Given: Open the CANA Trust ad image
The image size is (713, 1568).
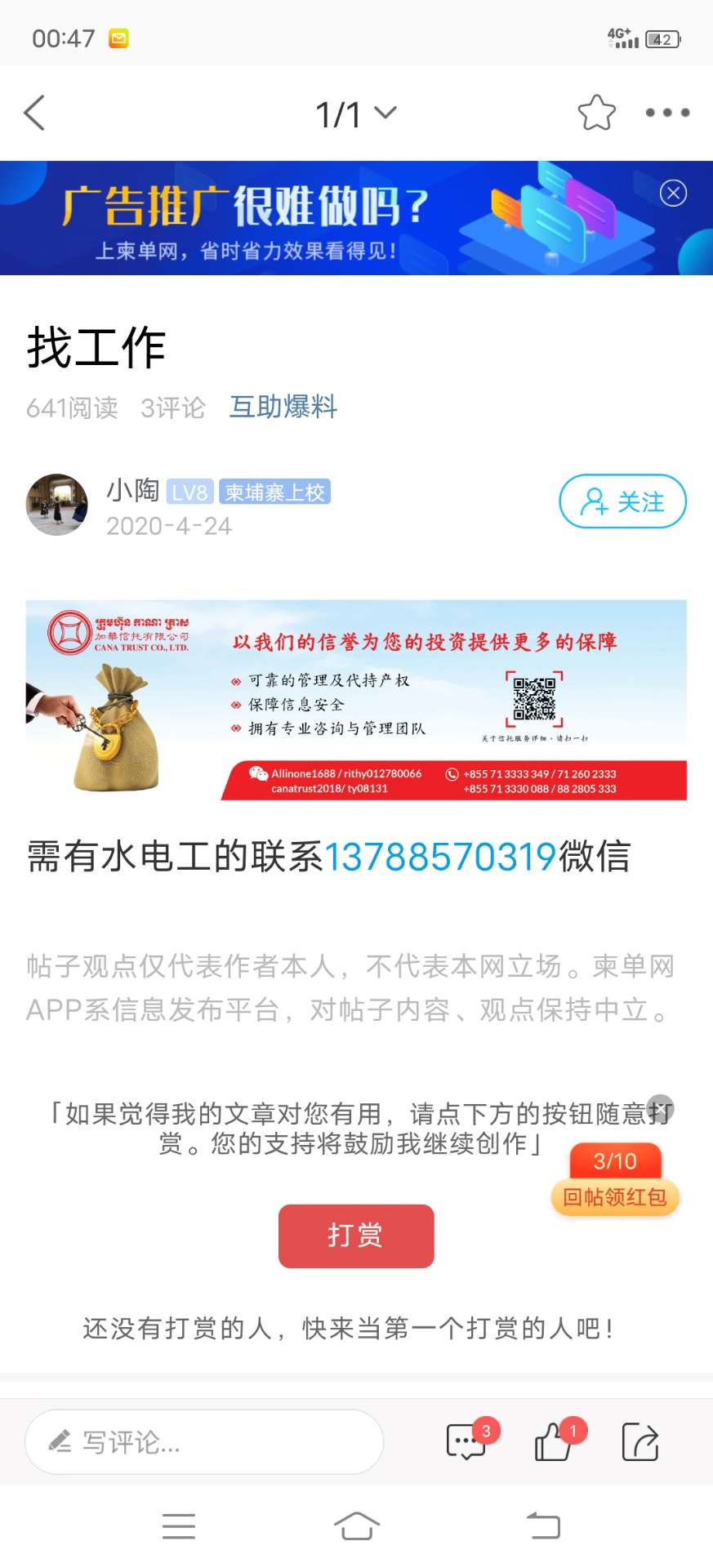Looking at the screenshot, I should point(356,700).
